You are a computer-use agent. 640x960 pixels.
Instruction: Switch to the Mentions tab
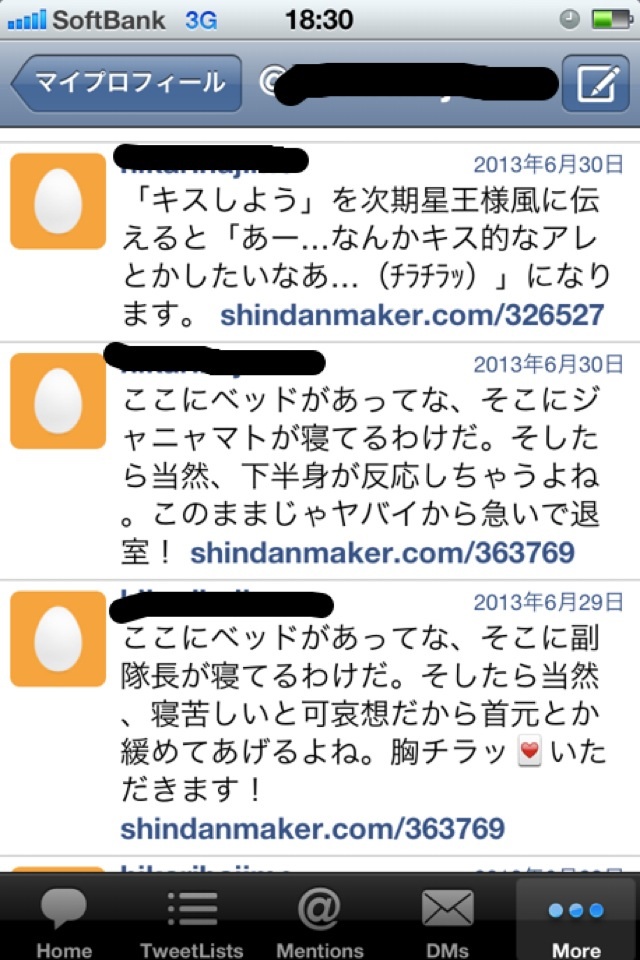[320, 918]
